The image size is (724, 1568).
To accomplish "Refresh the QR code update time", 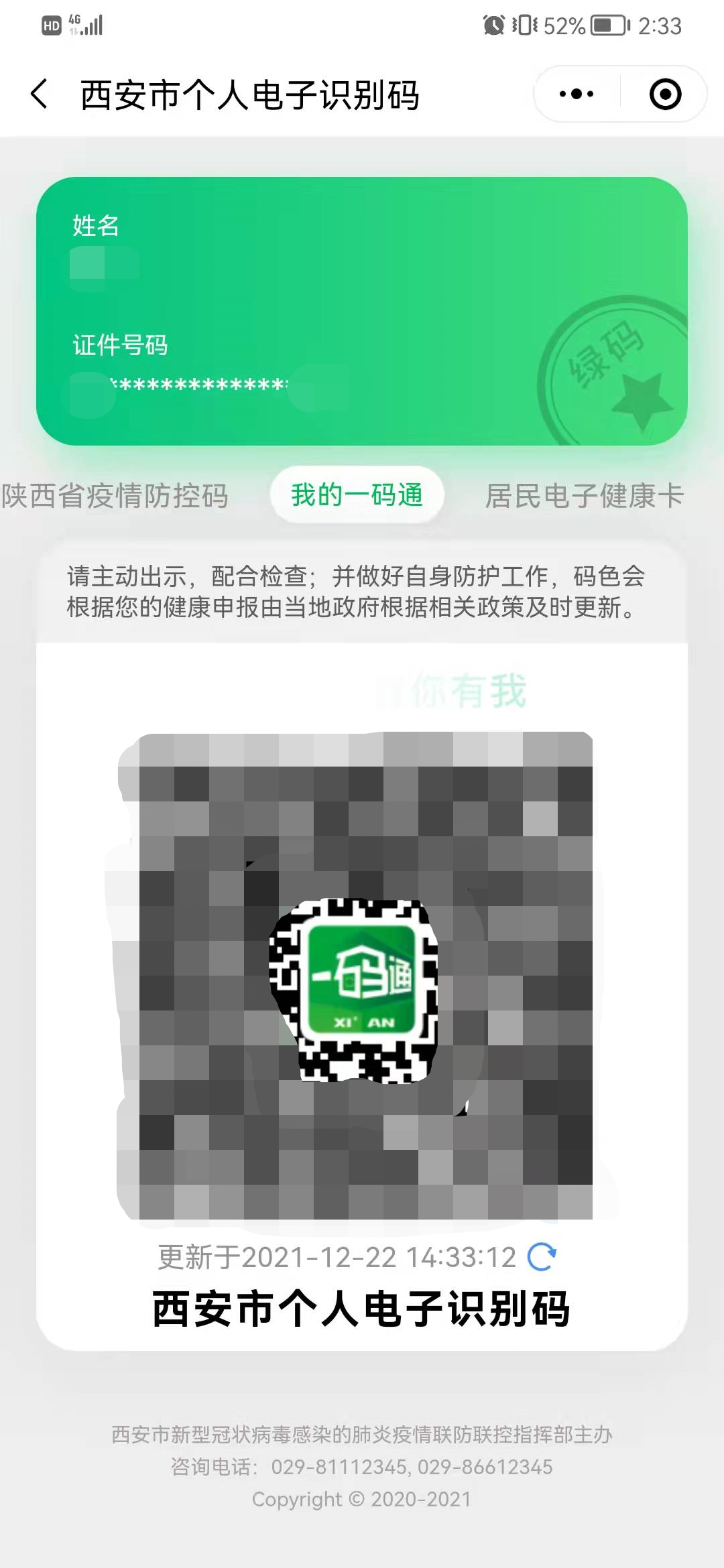I will [542, 1257].
